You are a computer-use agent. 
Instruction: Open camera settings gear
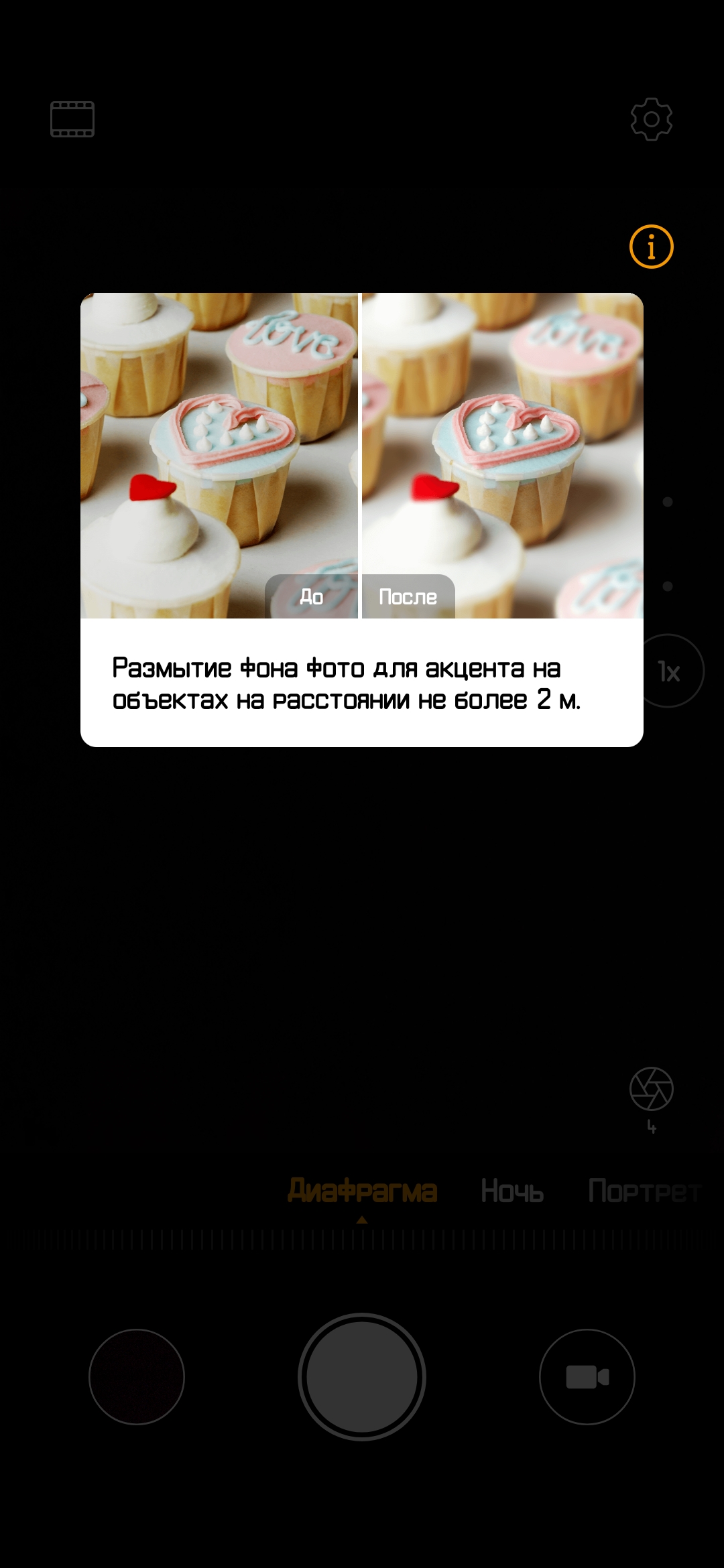pyautogui.click(x=651, y=119)
